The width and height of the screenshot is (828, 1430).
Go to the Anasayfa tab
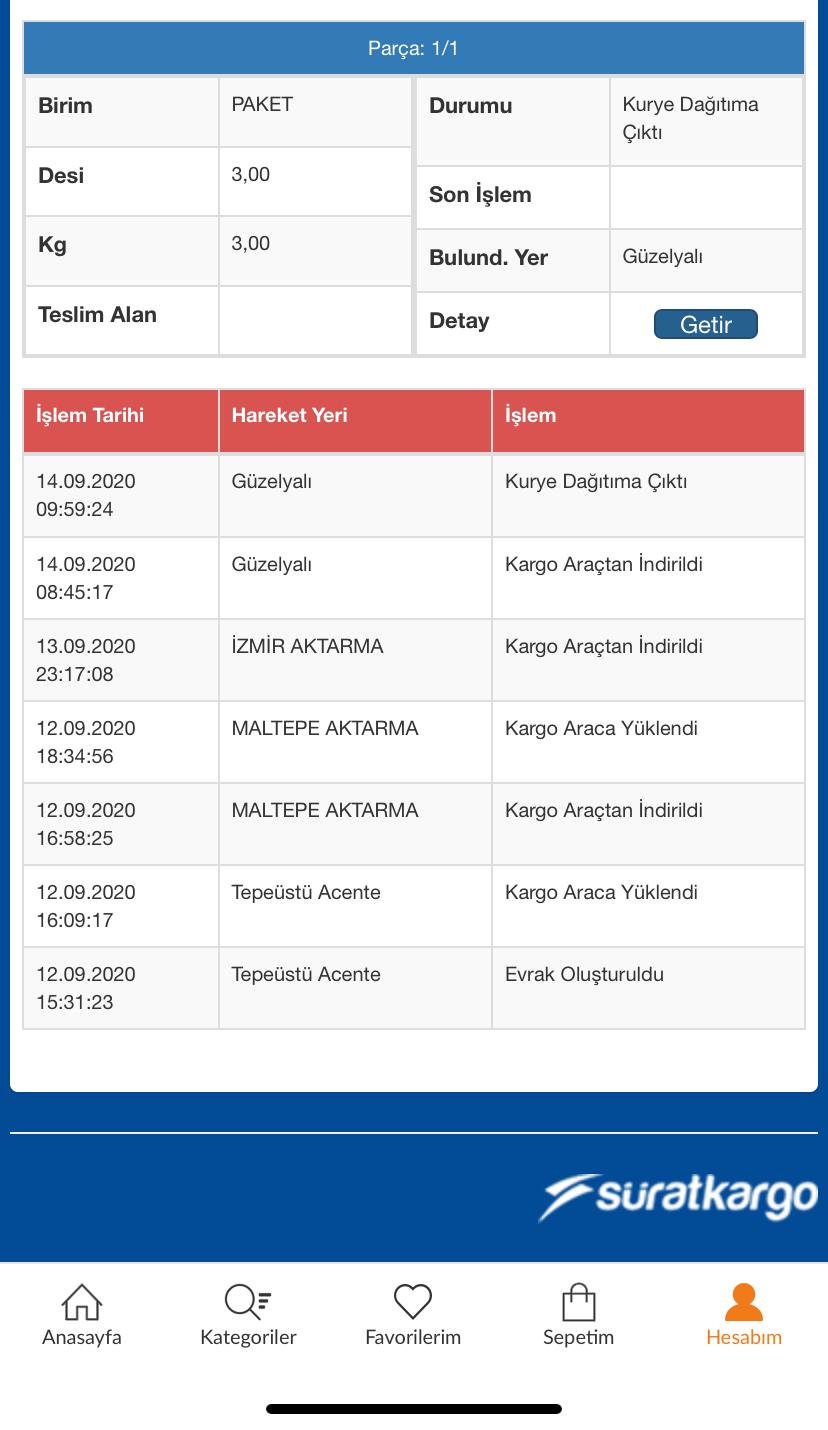(x=82, y=1316)
